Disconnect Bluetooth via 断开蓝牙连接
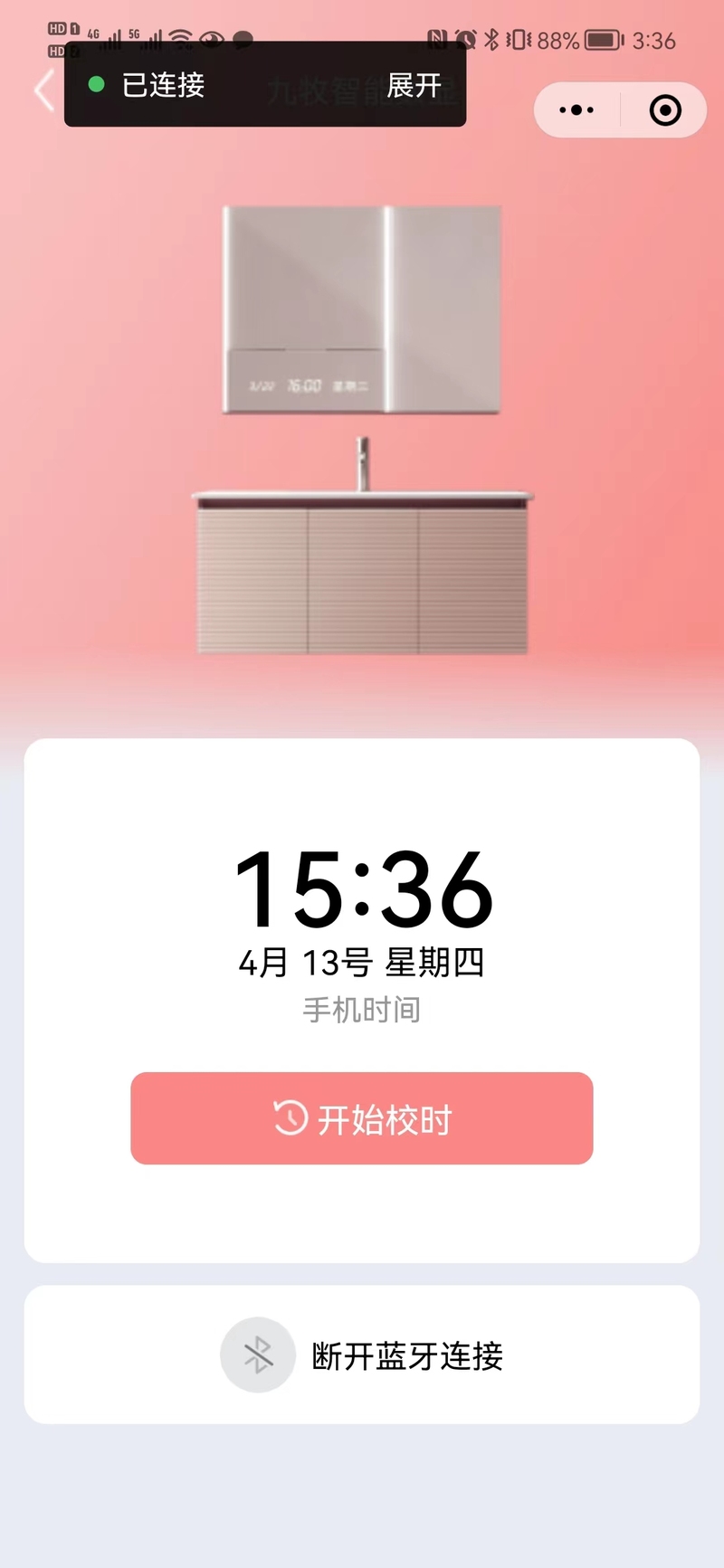The height and width of the screenshot is (1568, 724). tap(362, 1354)
